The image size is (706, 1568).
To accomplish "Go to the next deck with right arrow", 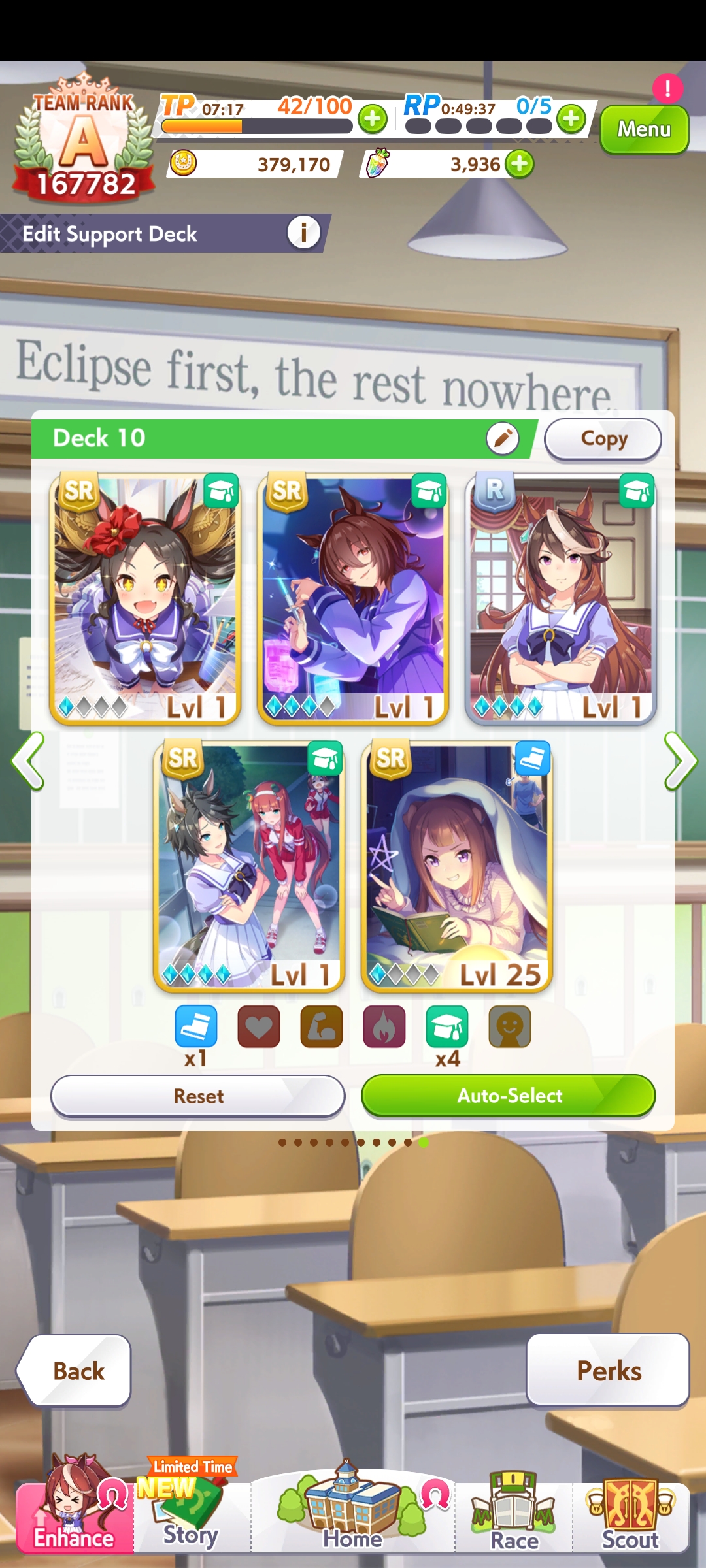I will coord(680,761).
